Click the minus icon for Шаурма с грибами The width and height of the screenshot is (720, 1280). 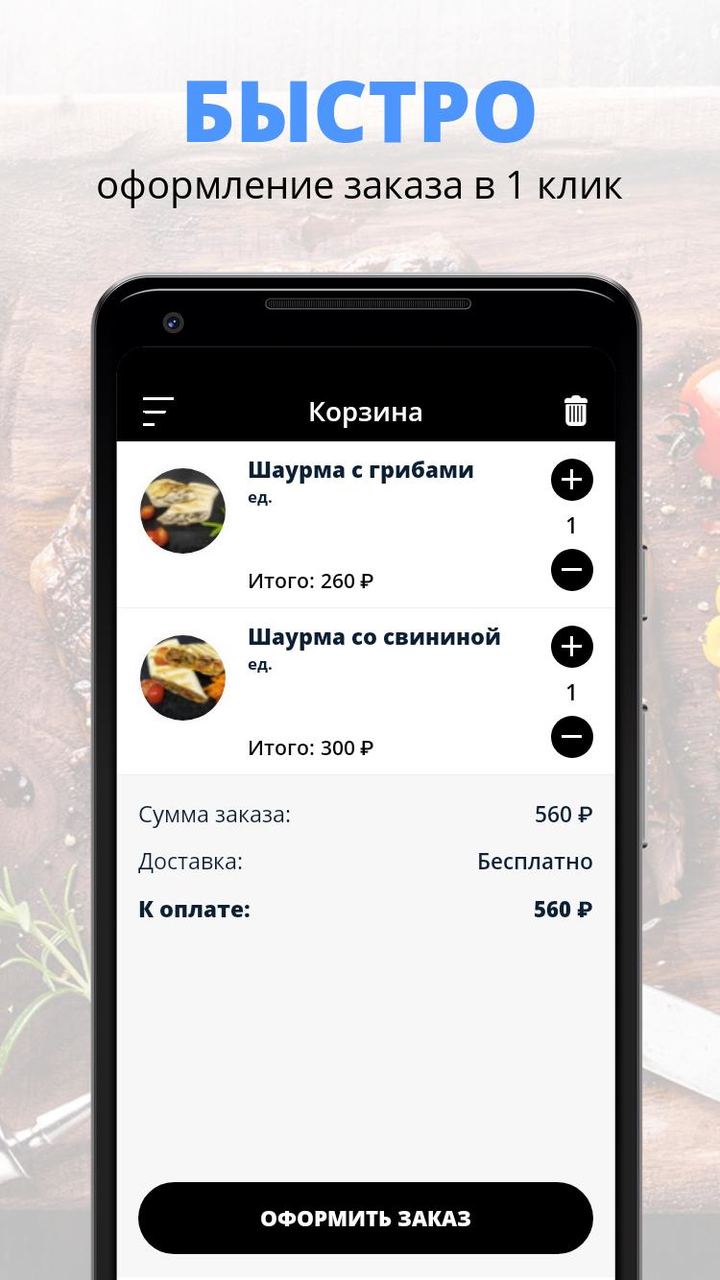pos(571,570)
